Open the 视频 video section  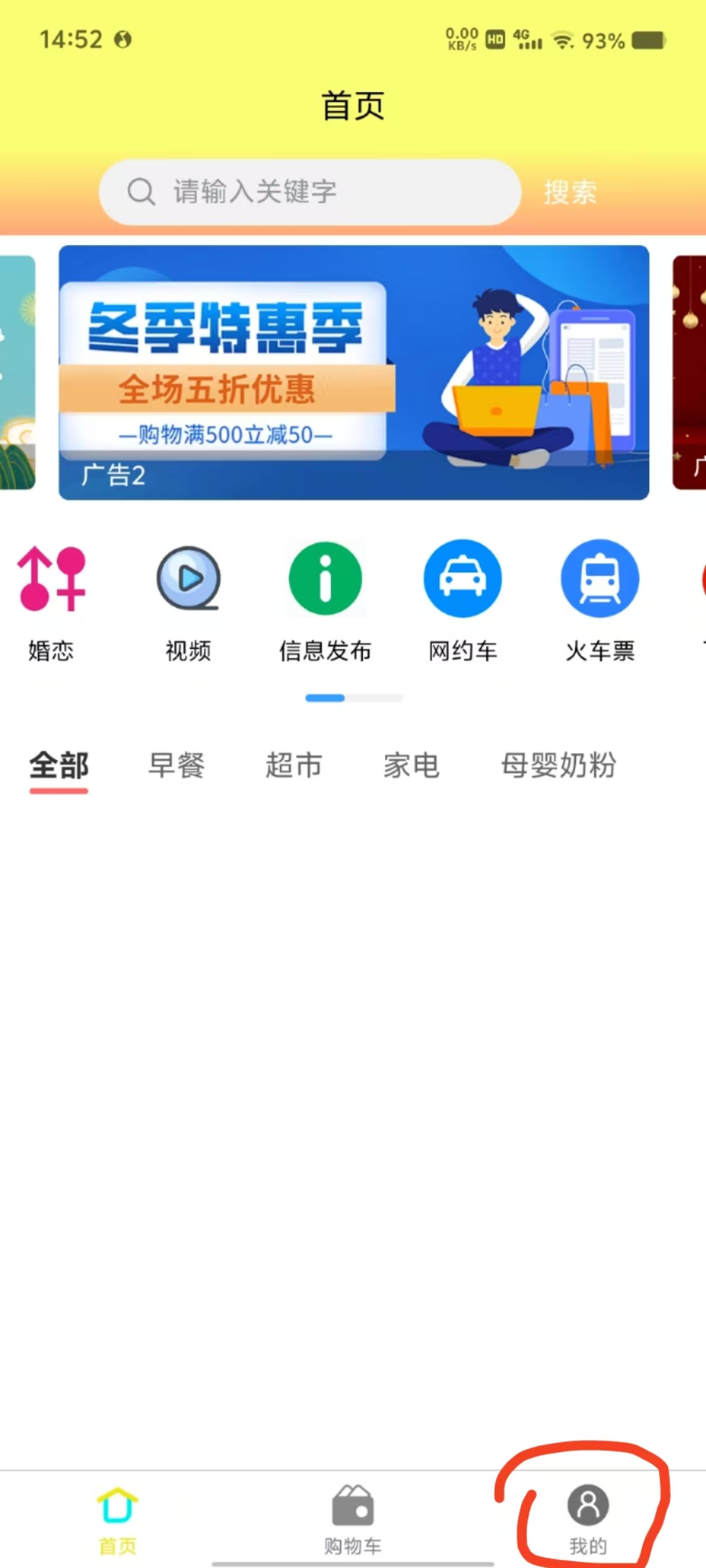pyautogui.click(x=188, y=602)
